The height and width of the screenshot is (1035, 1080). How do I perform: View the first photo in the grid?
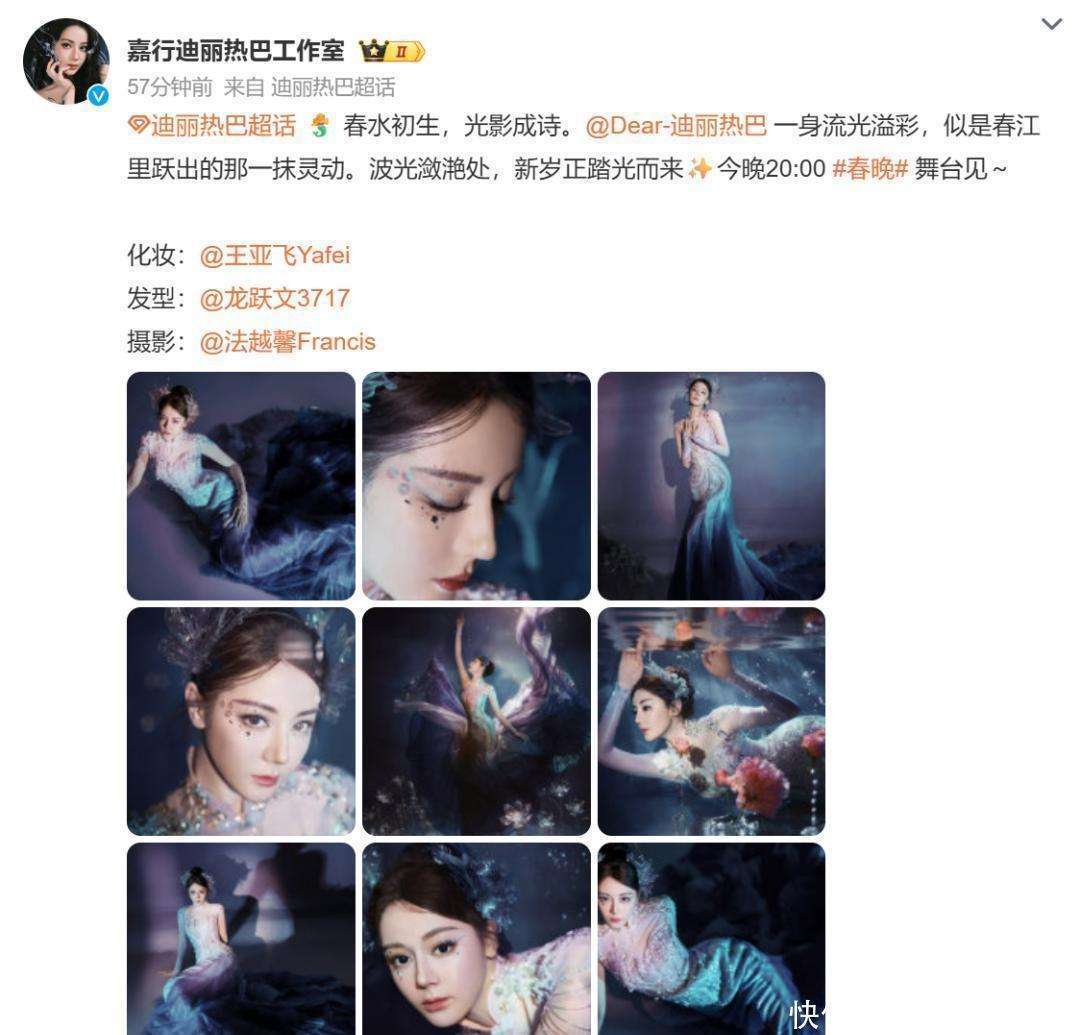tap(241, 486)
